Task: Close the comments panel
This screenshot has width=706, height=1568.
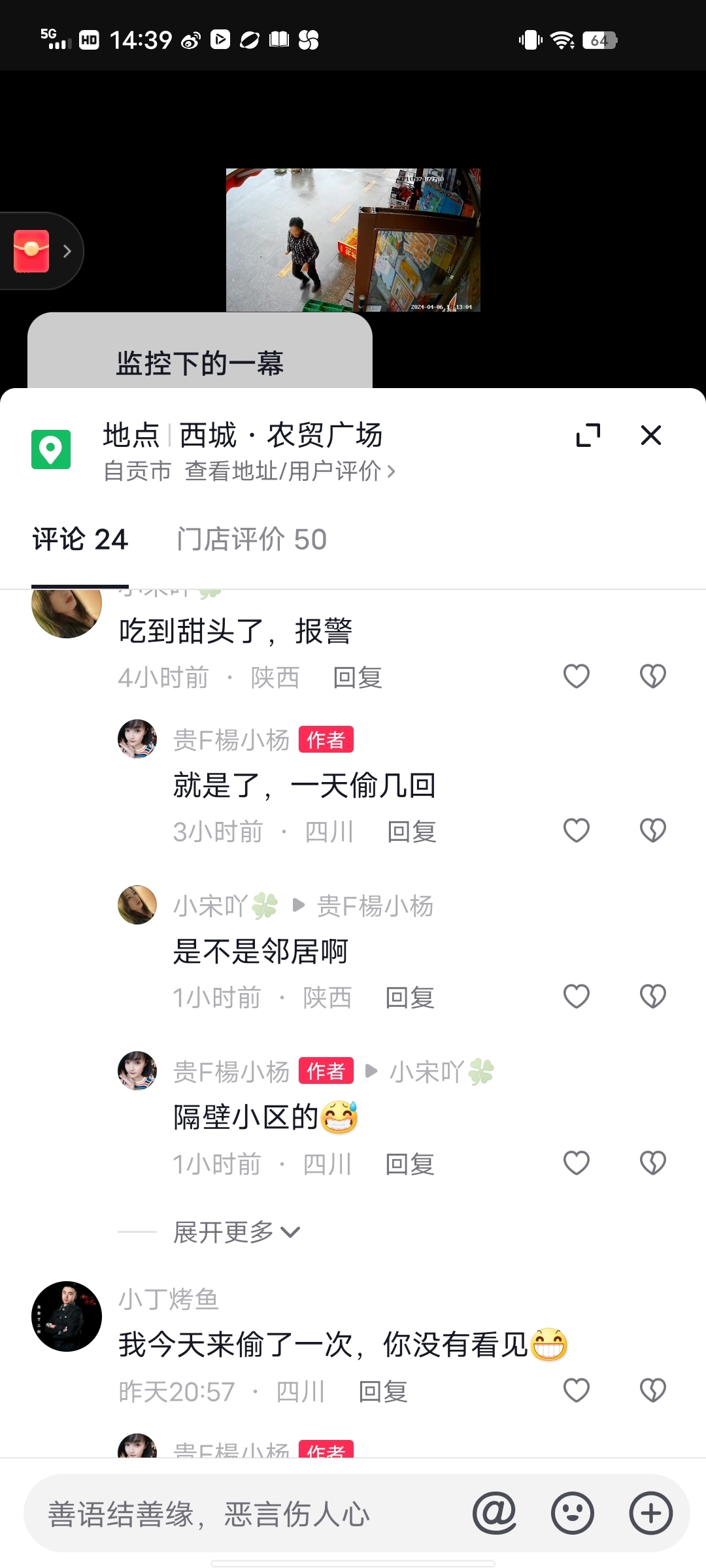Action: pos(651,435)
